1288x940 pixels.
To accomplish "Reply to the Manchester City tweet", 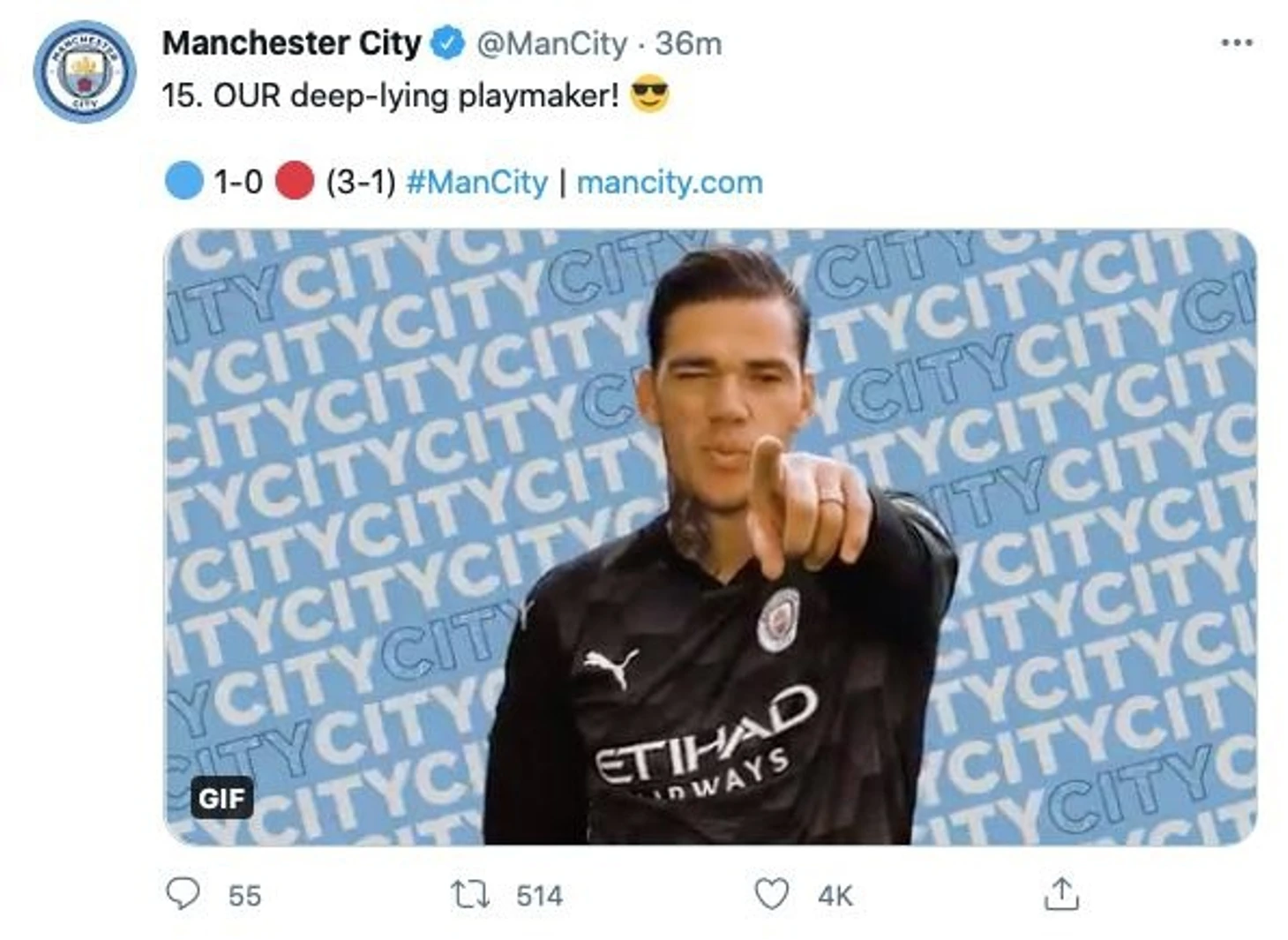I will point(183,894).
